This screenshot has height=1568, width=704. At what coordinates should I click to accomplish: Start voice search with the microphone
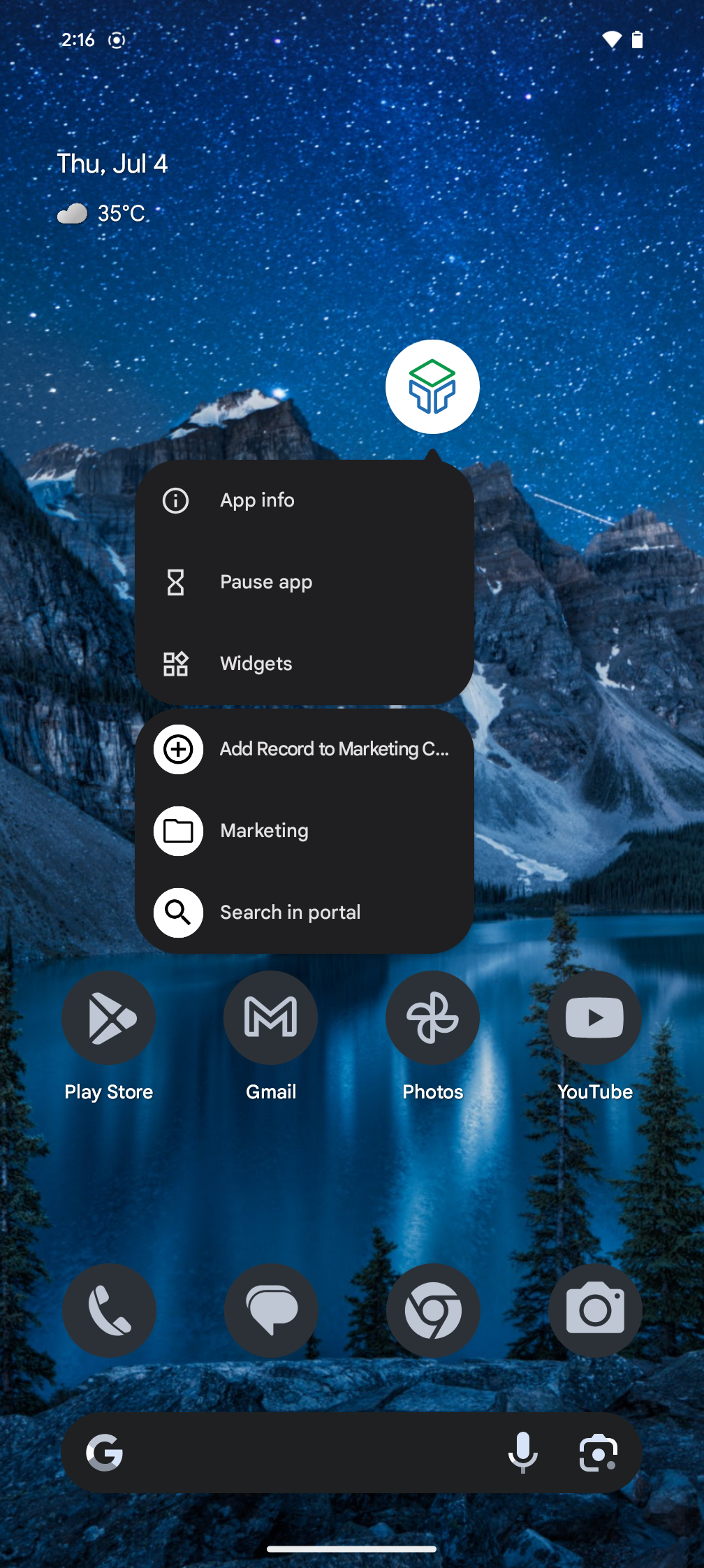coord(522,1453)
